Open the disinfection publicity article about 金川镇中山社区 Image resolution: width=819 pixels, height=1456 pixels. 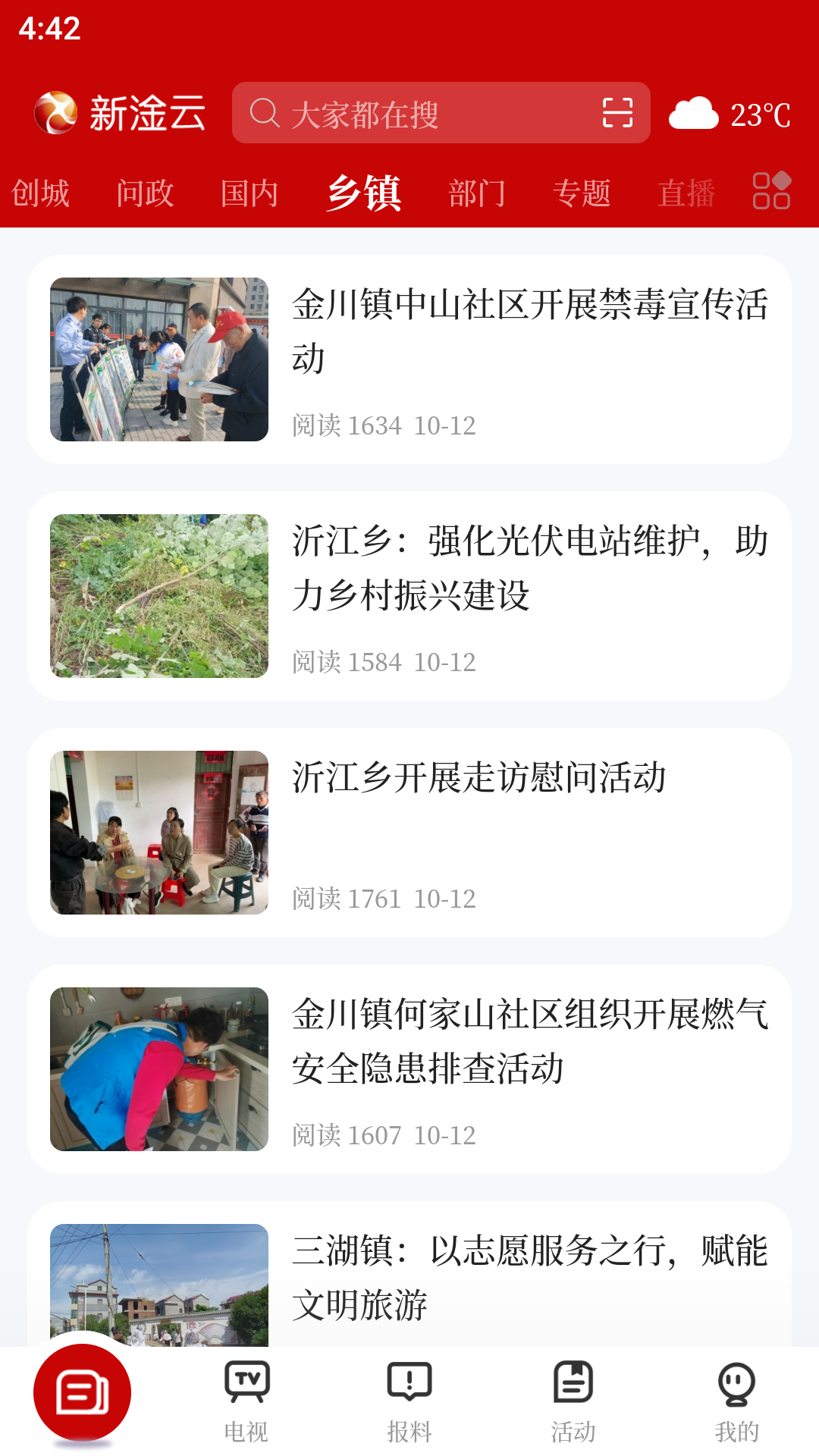coord(409,356)
